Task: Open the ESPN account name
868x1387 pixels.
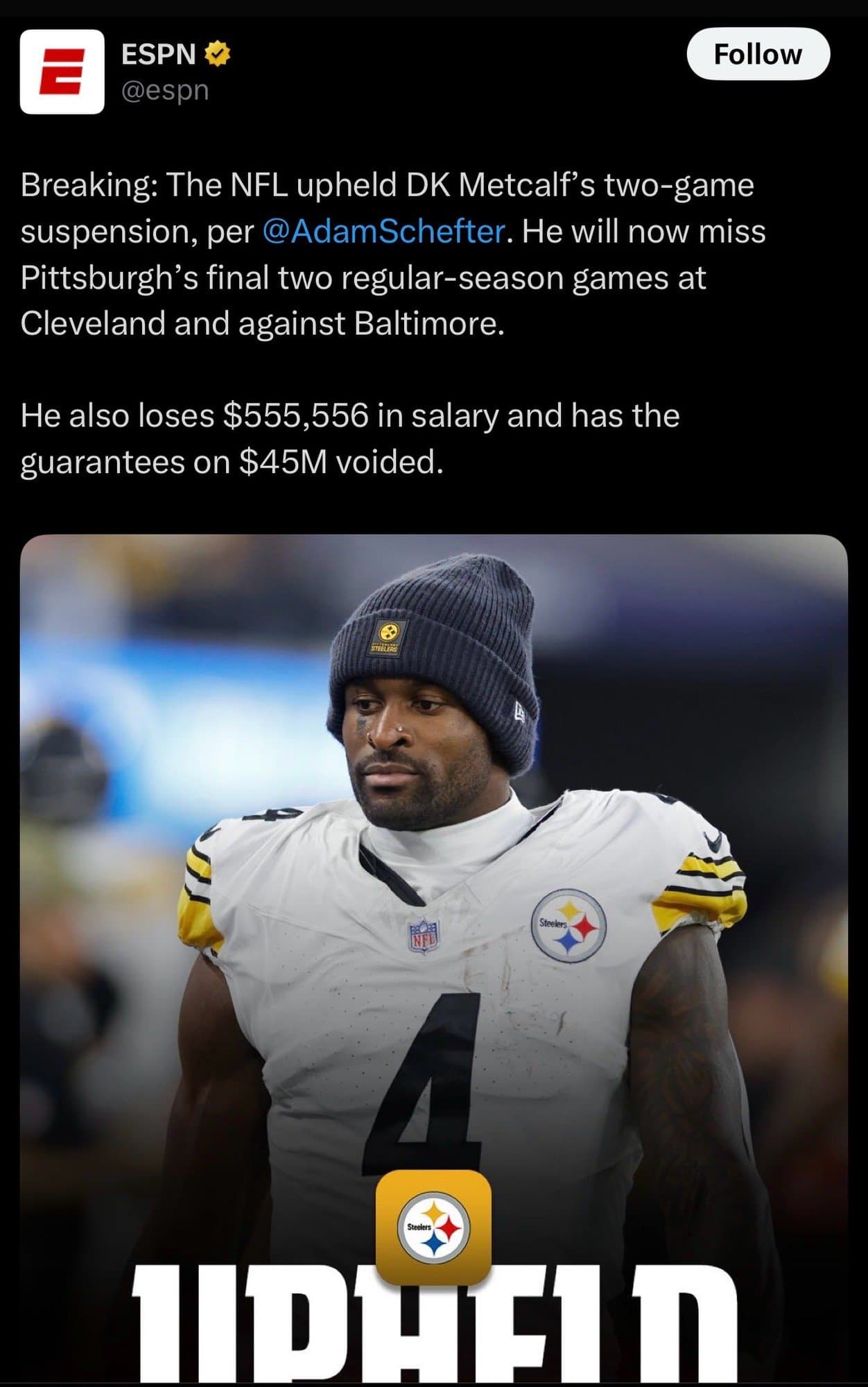Action: pyautogui.click(x=159, y=54)
